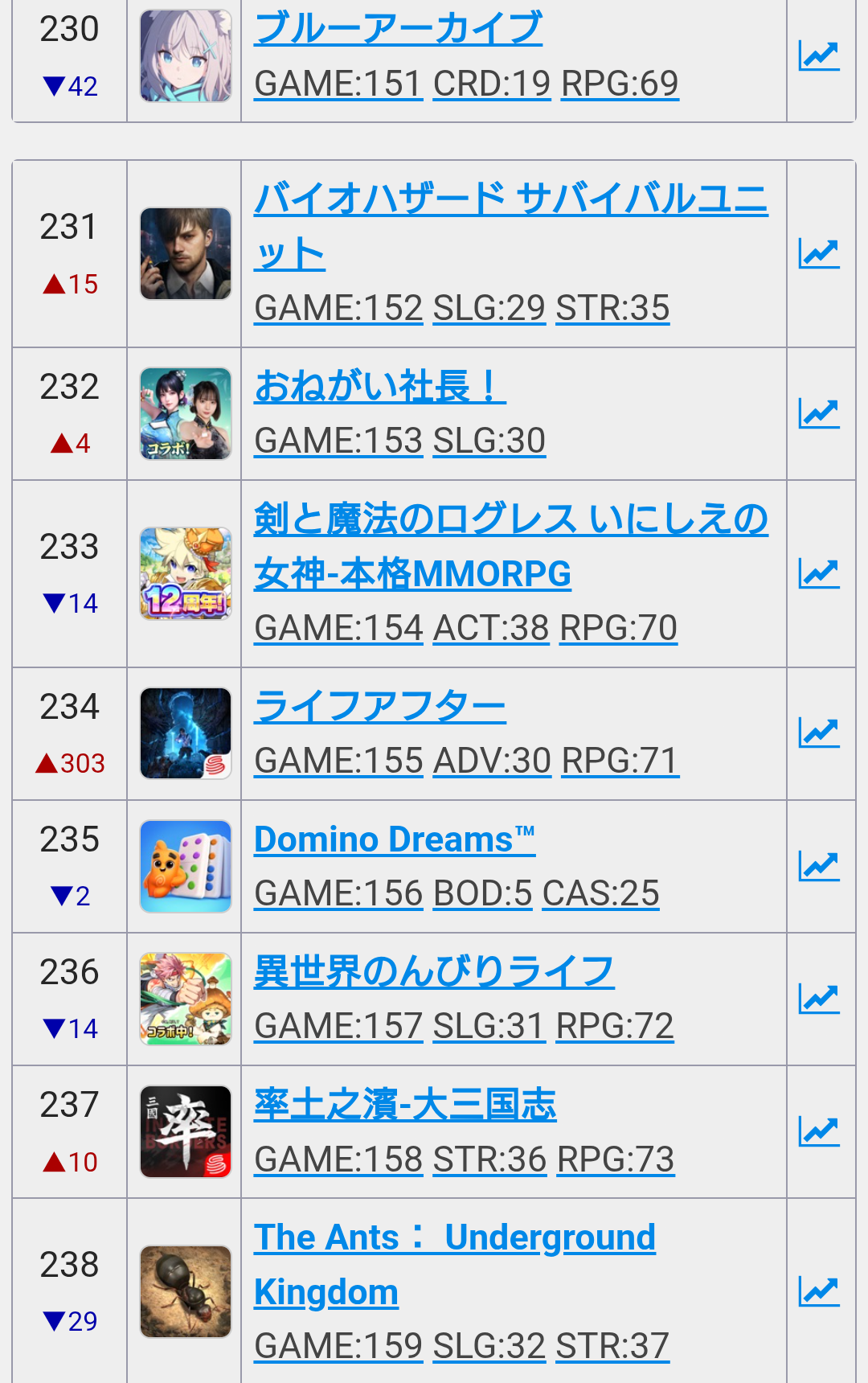Image resolution: width=868 pixels, height=1383 pixels.
Task: Tap the ライフアフター app thumbnail
Action: click(186, 733)
